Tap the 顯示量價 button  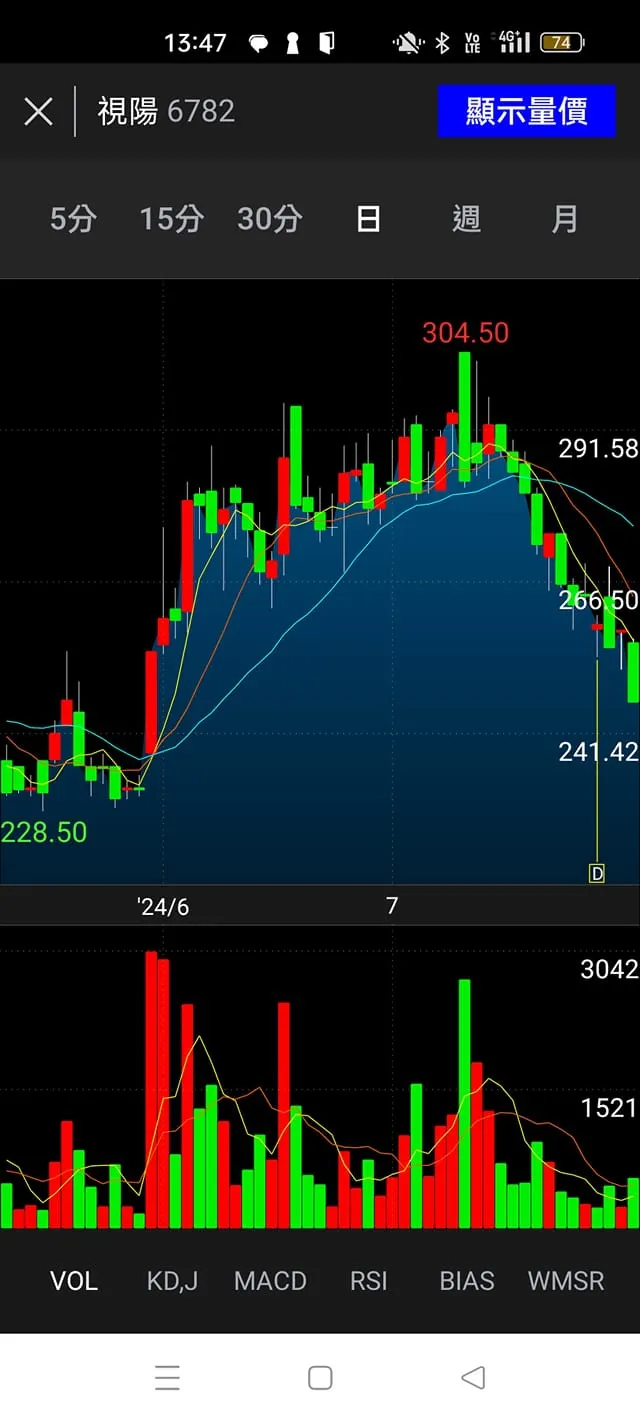pyautogui.click(x=526, y=111)
